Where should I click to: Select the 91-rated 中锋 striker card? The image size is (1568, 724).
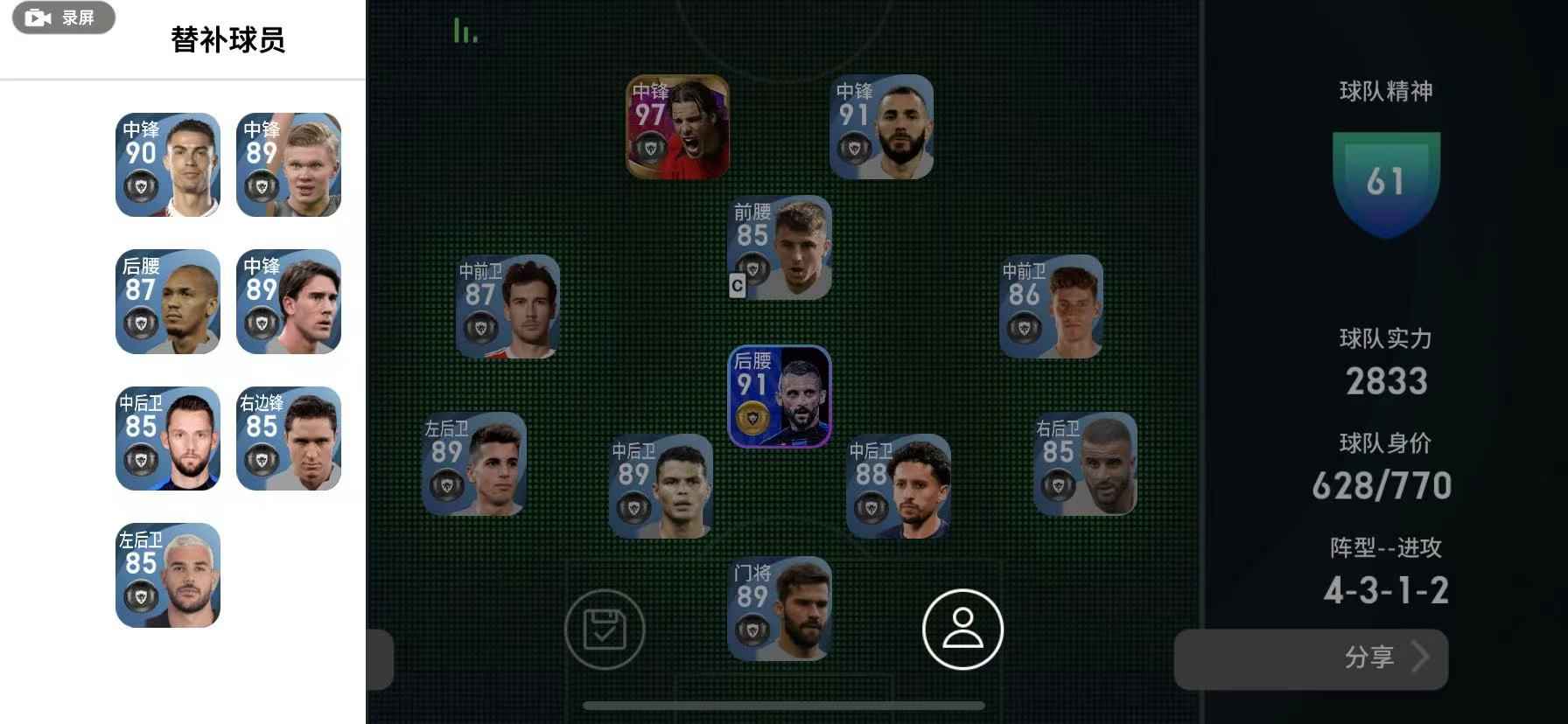point(881,127)
